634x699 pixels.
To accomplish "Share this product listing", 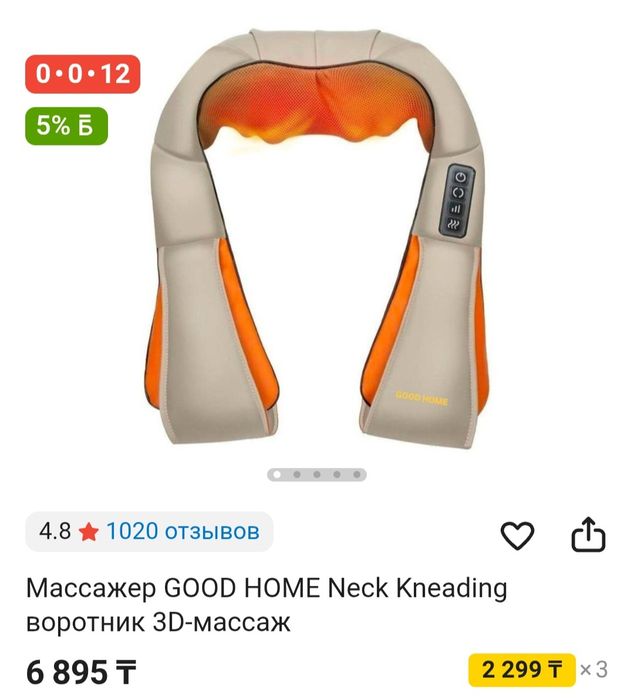I will tap(588, 536).
